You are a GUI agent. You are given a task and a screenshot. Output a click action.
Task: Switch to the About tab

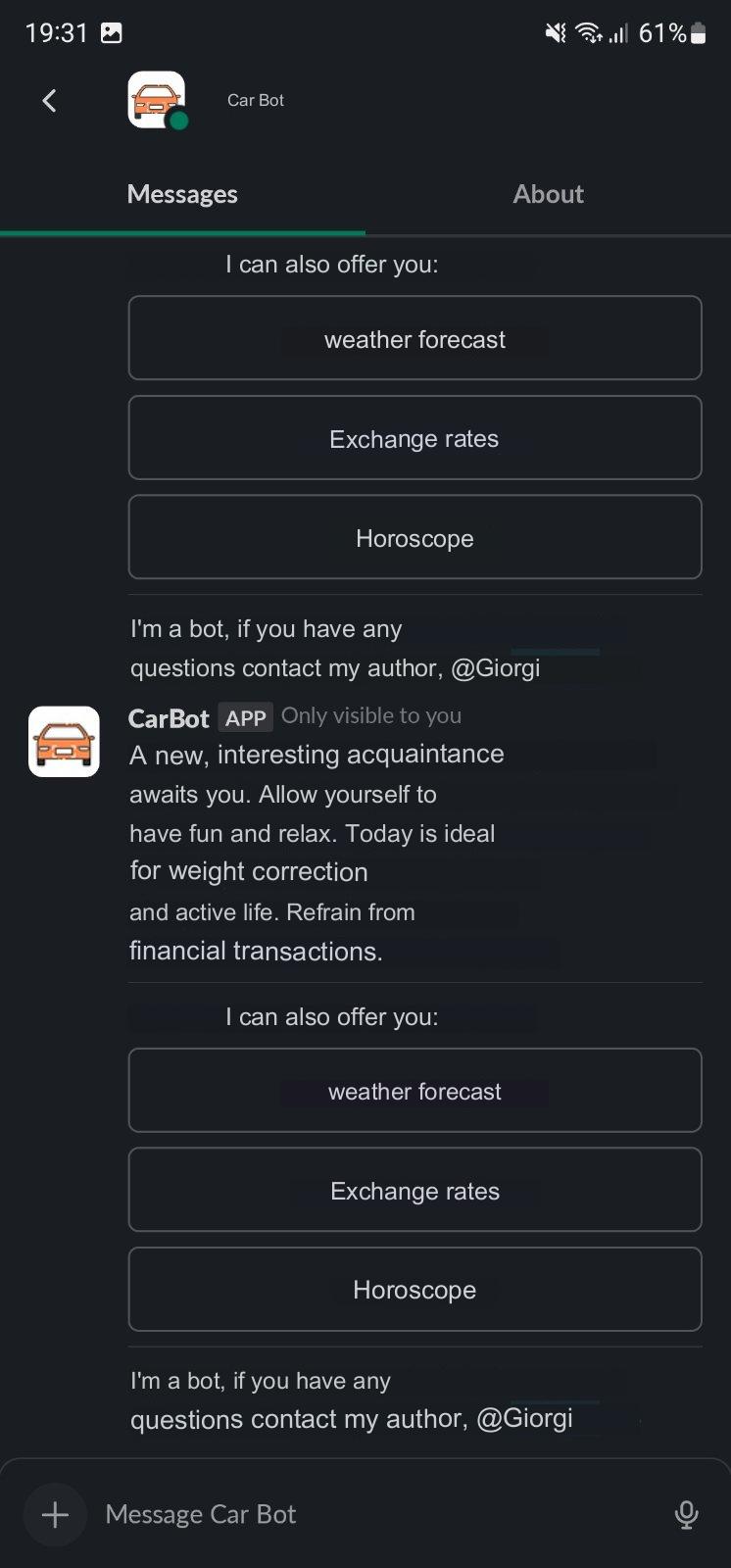pyautogui.click(x=548, y=194)
